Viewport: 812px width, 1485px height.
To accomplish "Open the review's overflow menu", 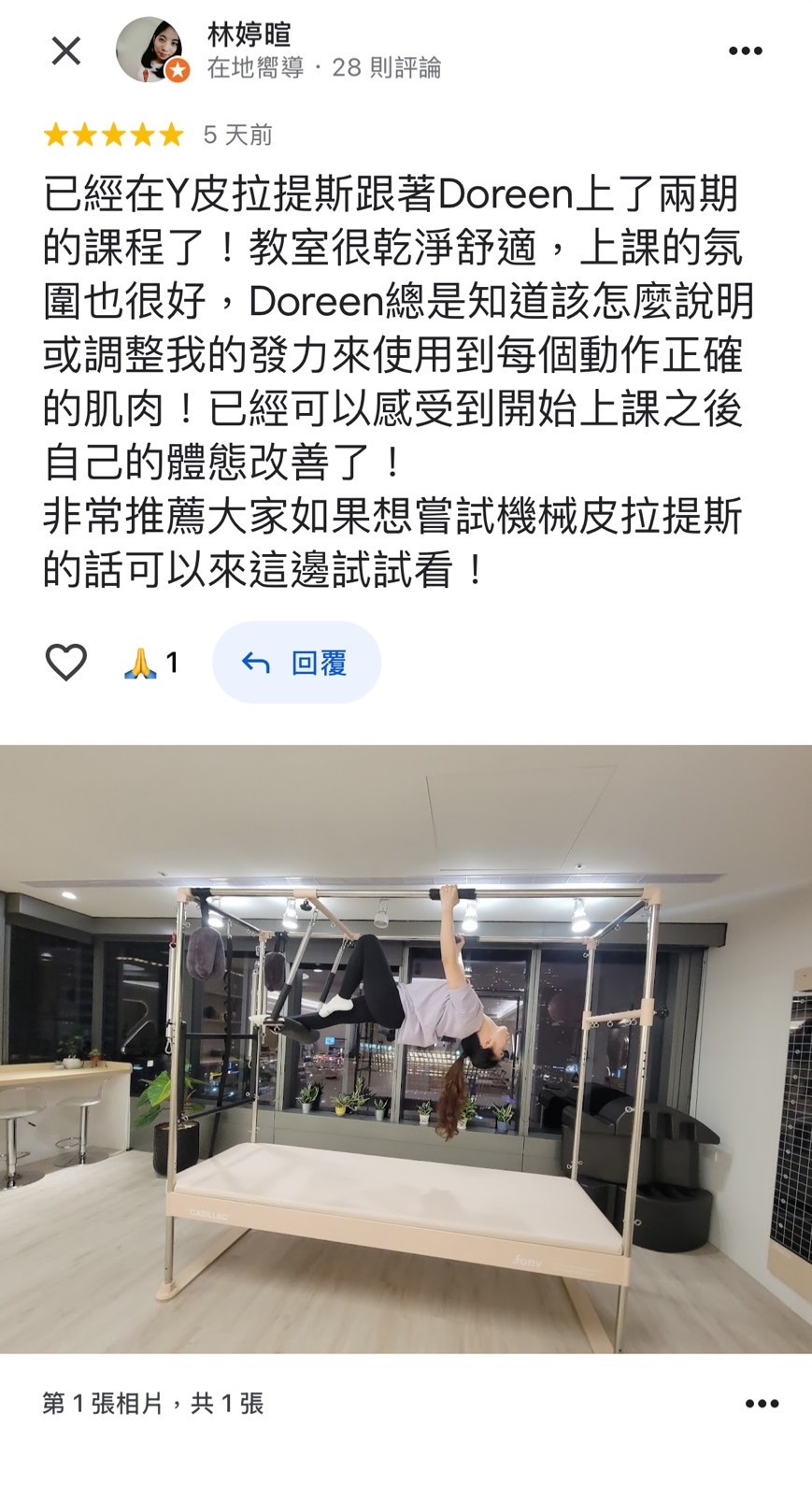I will 745,51.
